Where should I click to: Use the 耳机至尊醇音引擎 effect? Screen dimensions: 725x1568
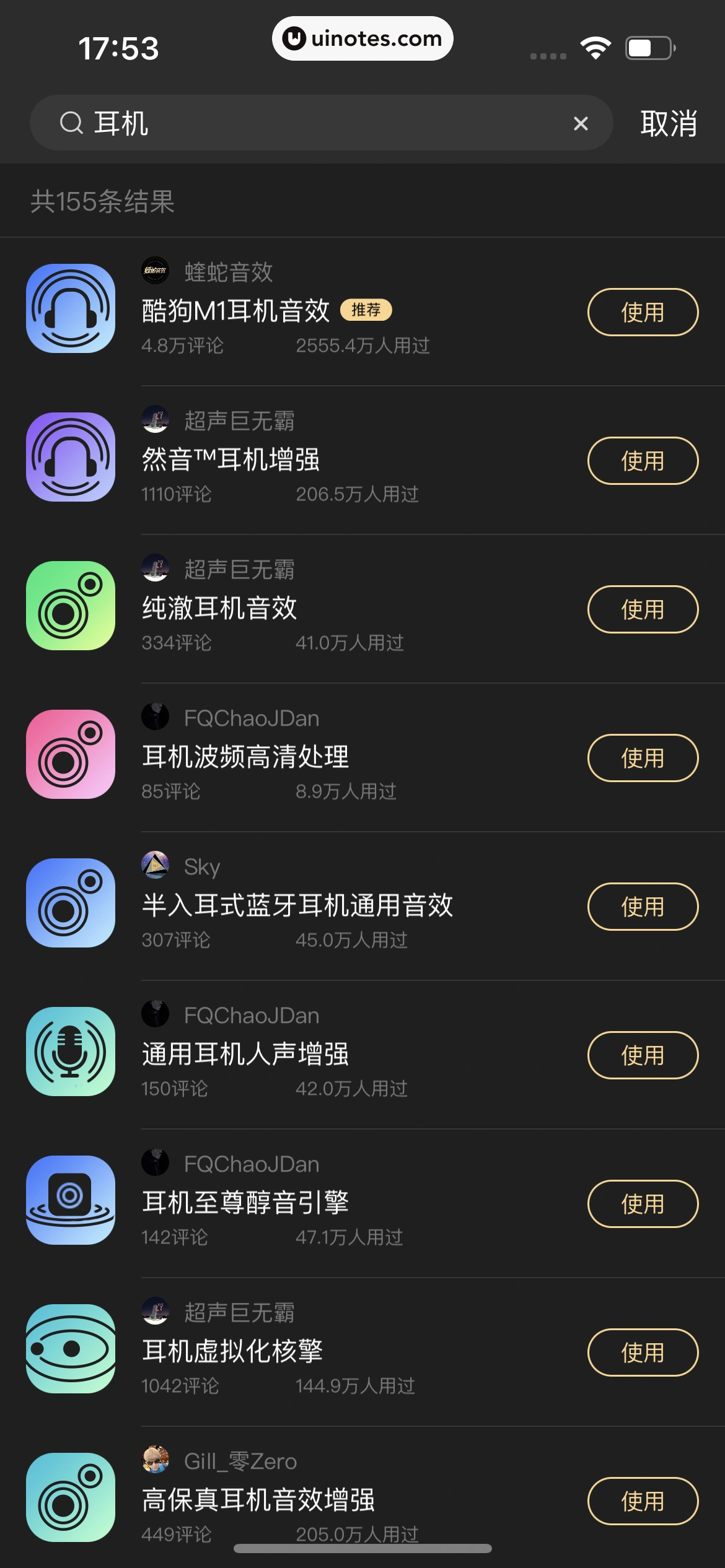(x=643, y=1204)
